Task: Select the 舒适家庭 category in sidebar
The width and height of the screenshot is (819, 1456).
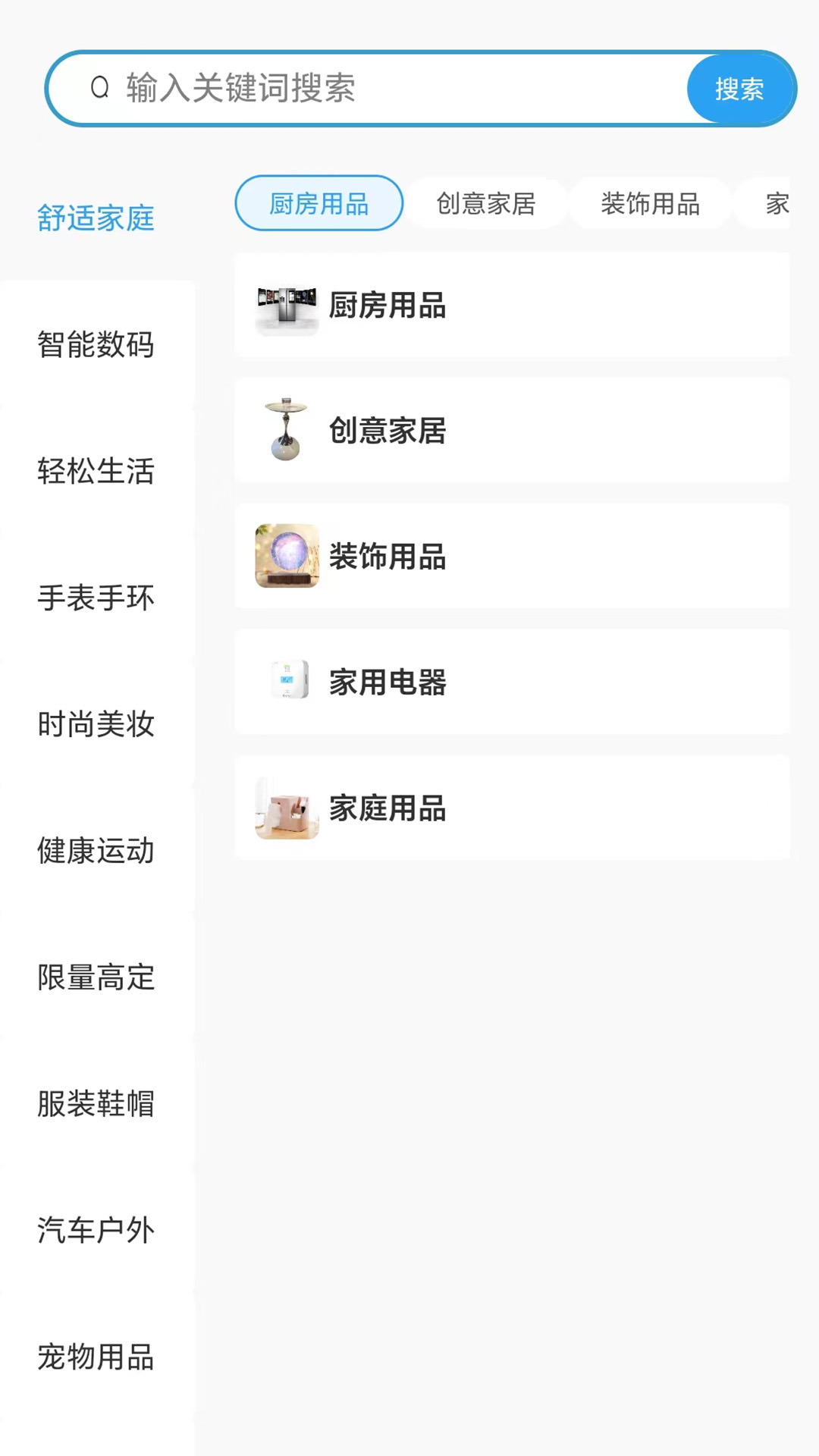Action: click(x=95, y=218)
